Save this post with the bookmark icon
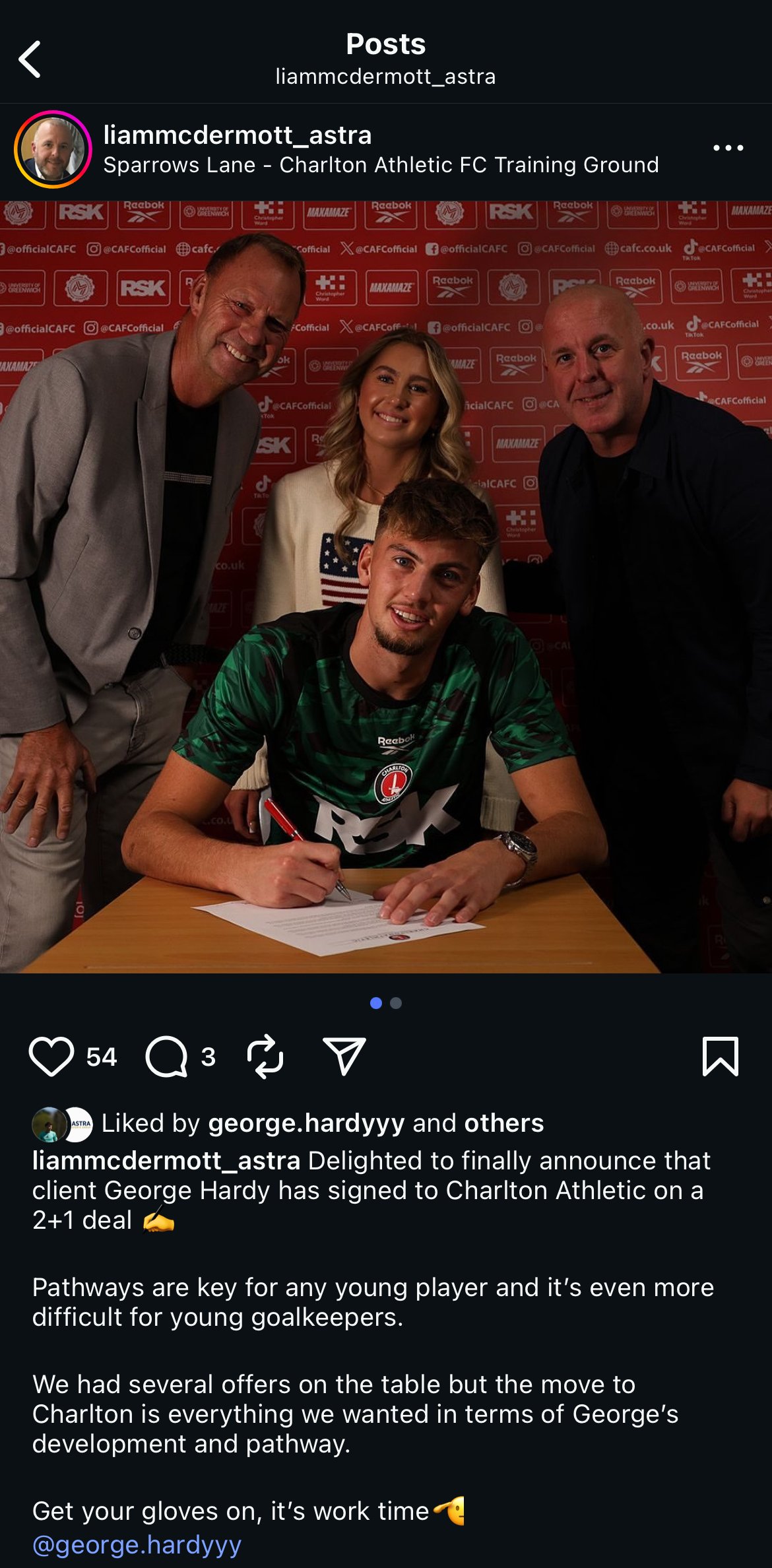Screen dimensions: 772x1568 click(x=720, y=1057)
